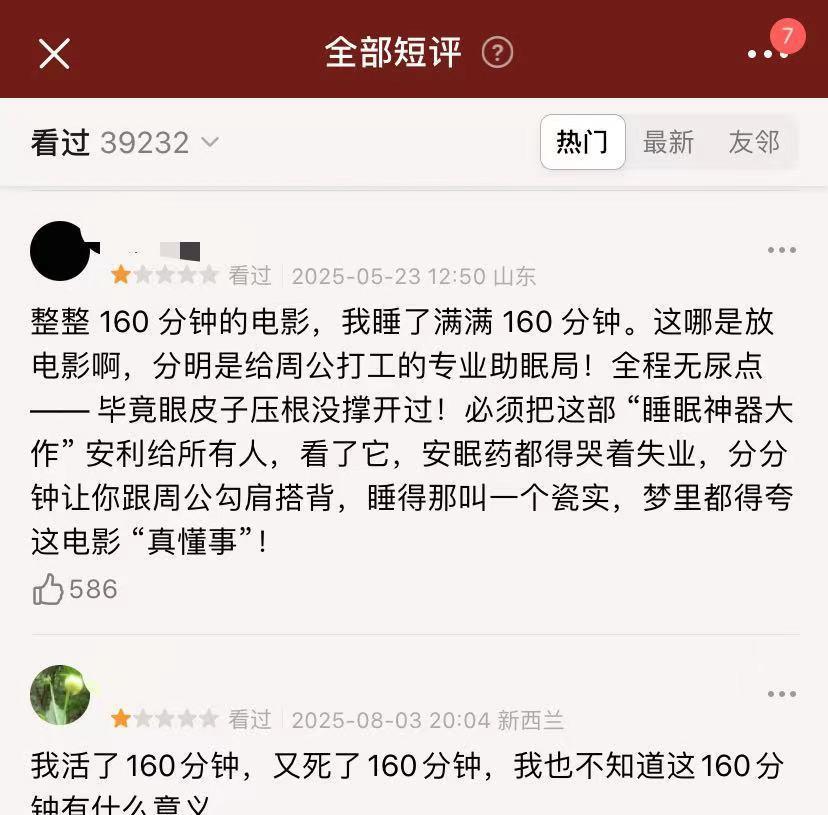Open more options for the 新西兰 review
This screenshot has height=815, width=828.
tap(781, 694)
